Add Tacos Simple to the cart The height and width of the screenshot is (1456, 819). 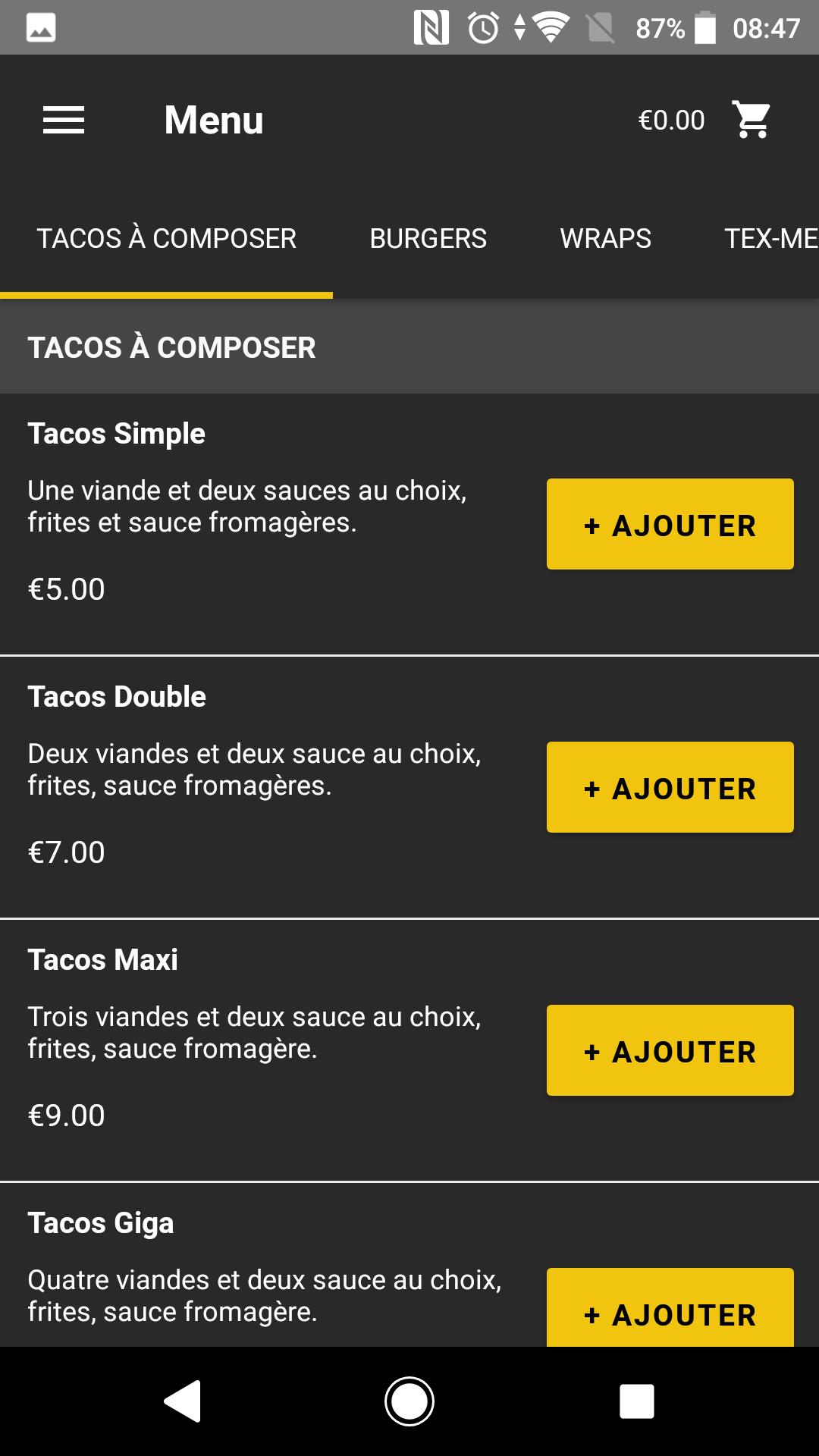[670, 524]
